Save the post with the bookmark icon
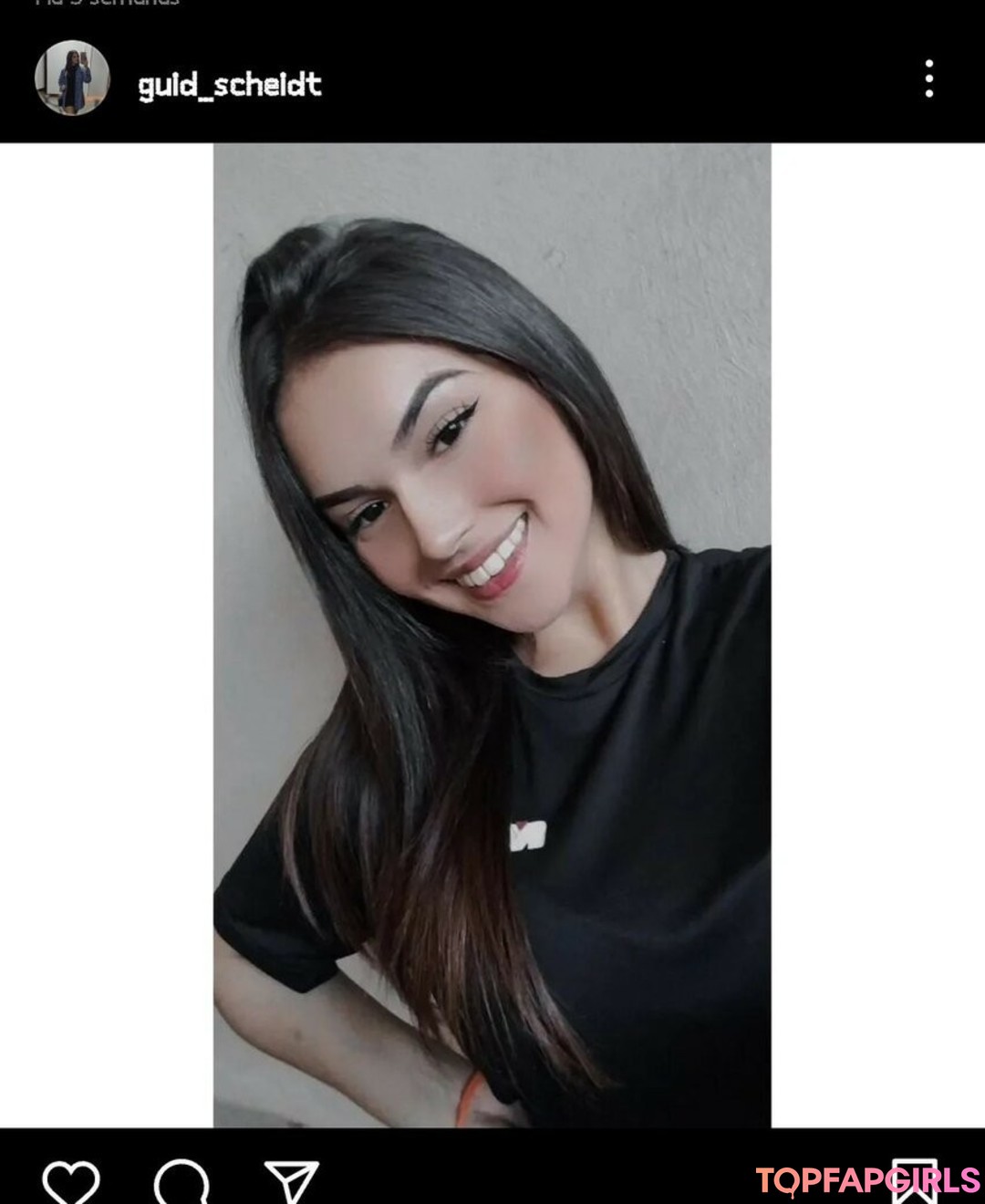 click(x=914, y=1181)
